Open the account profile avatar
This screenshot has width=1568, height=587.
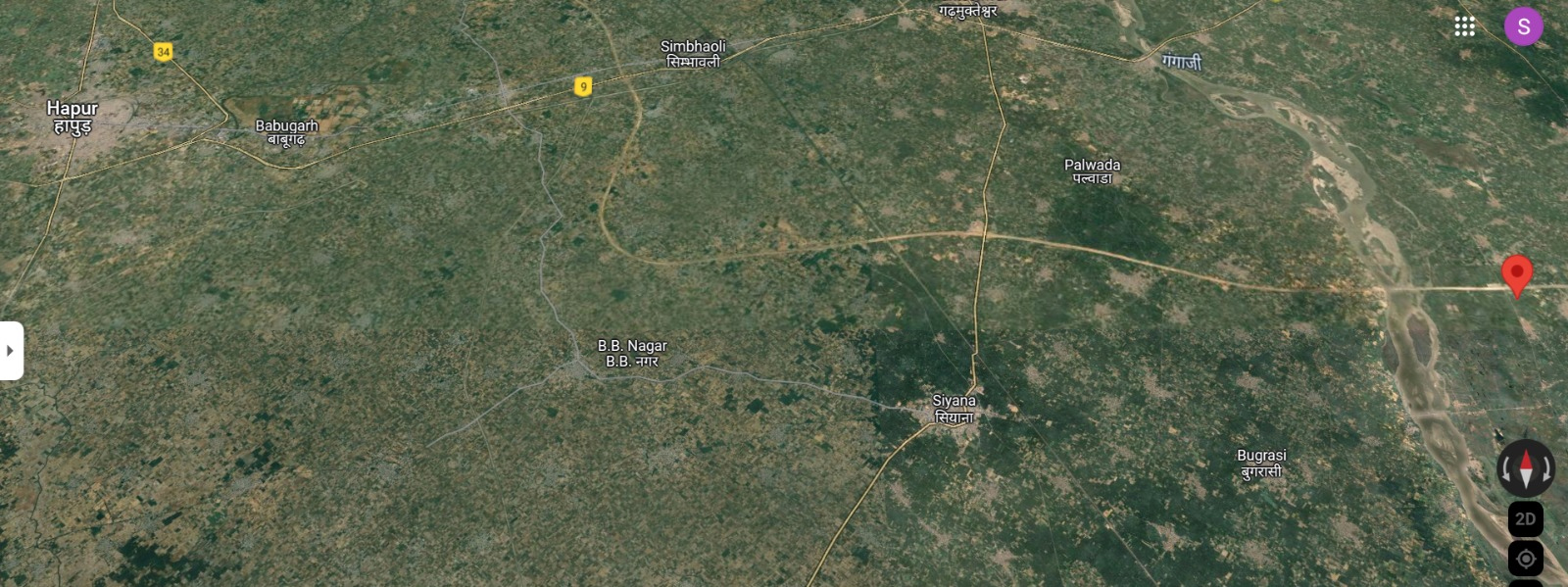coord(1523,26)
